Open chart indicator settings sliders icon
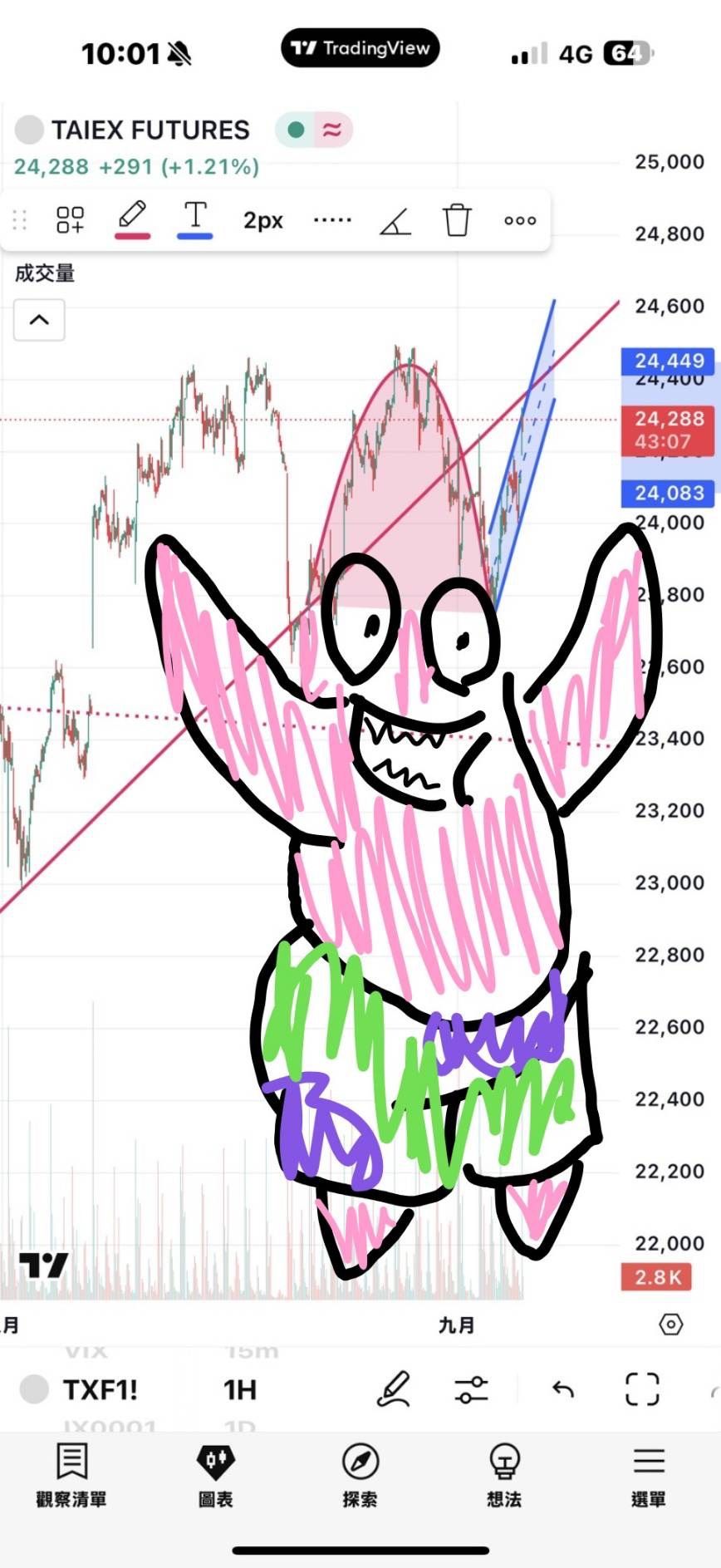Viewport: 721px width, 1568px height. (471, 1389)
